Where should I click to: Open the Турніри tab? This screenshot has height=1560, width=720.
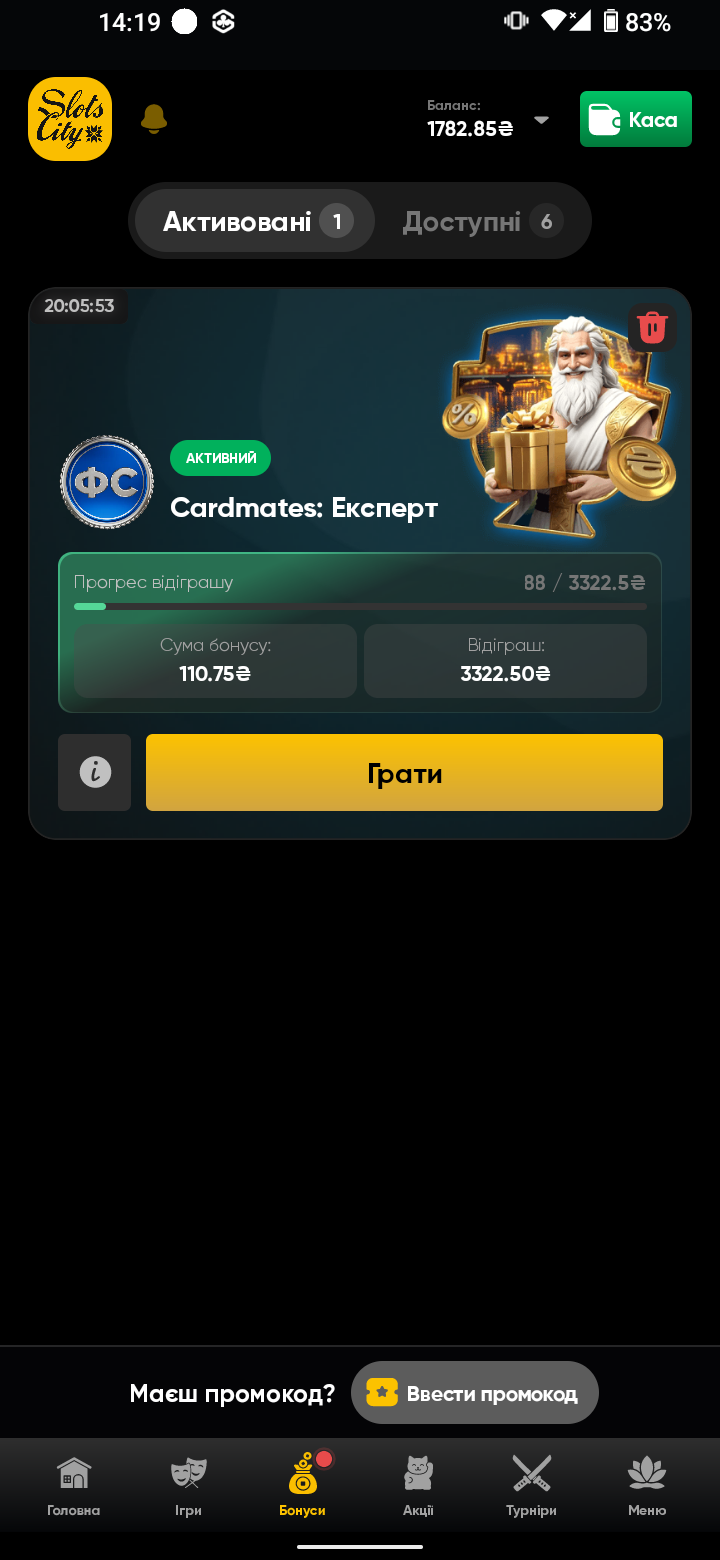tap(531, 1486)
